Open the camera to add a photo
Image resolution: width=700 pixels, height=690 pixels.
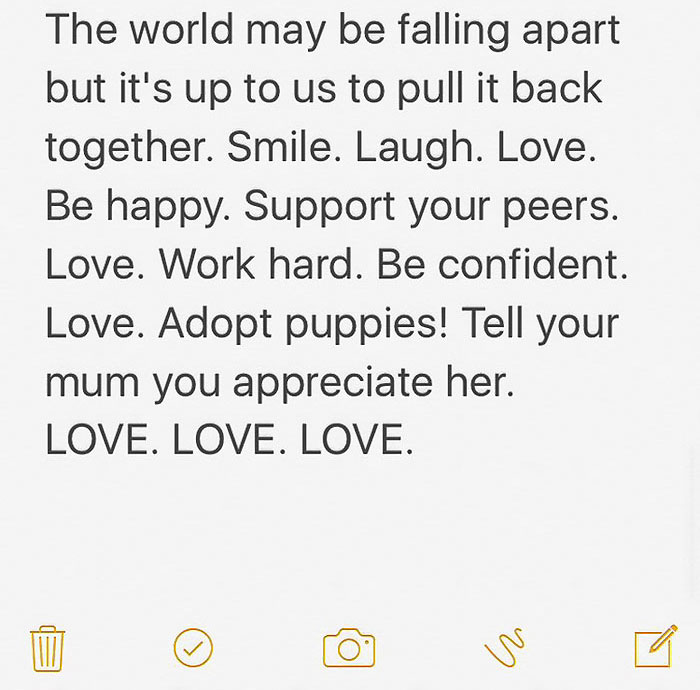tap(348, 648)
